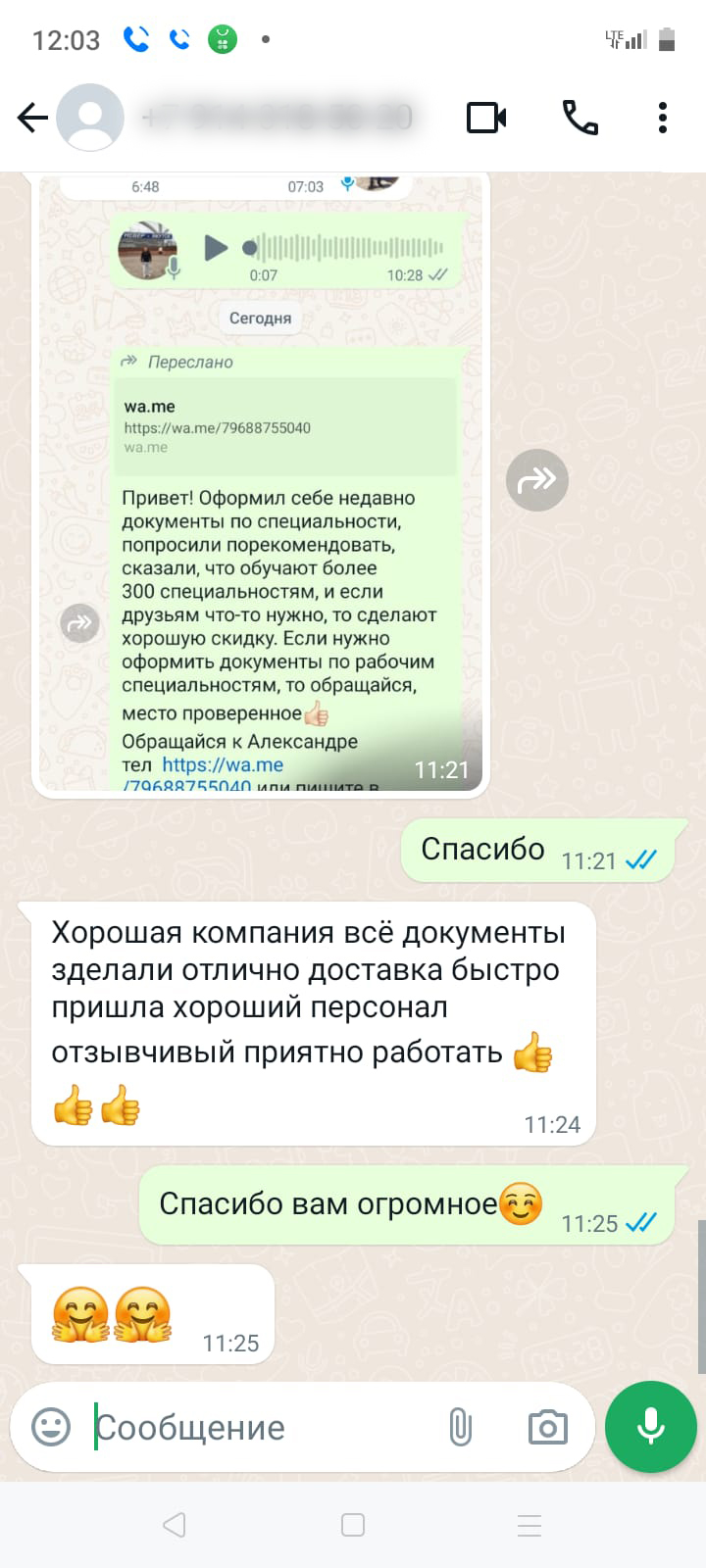Forward the received image message

click(x=536, y=480)
